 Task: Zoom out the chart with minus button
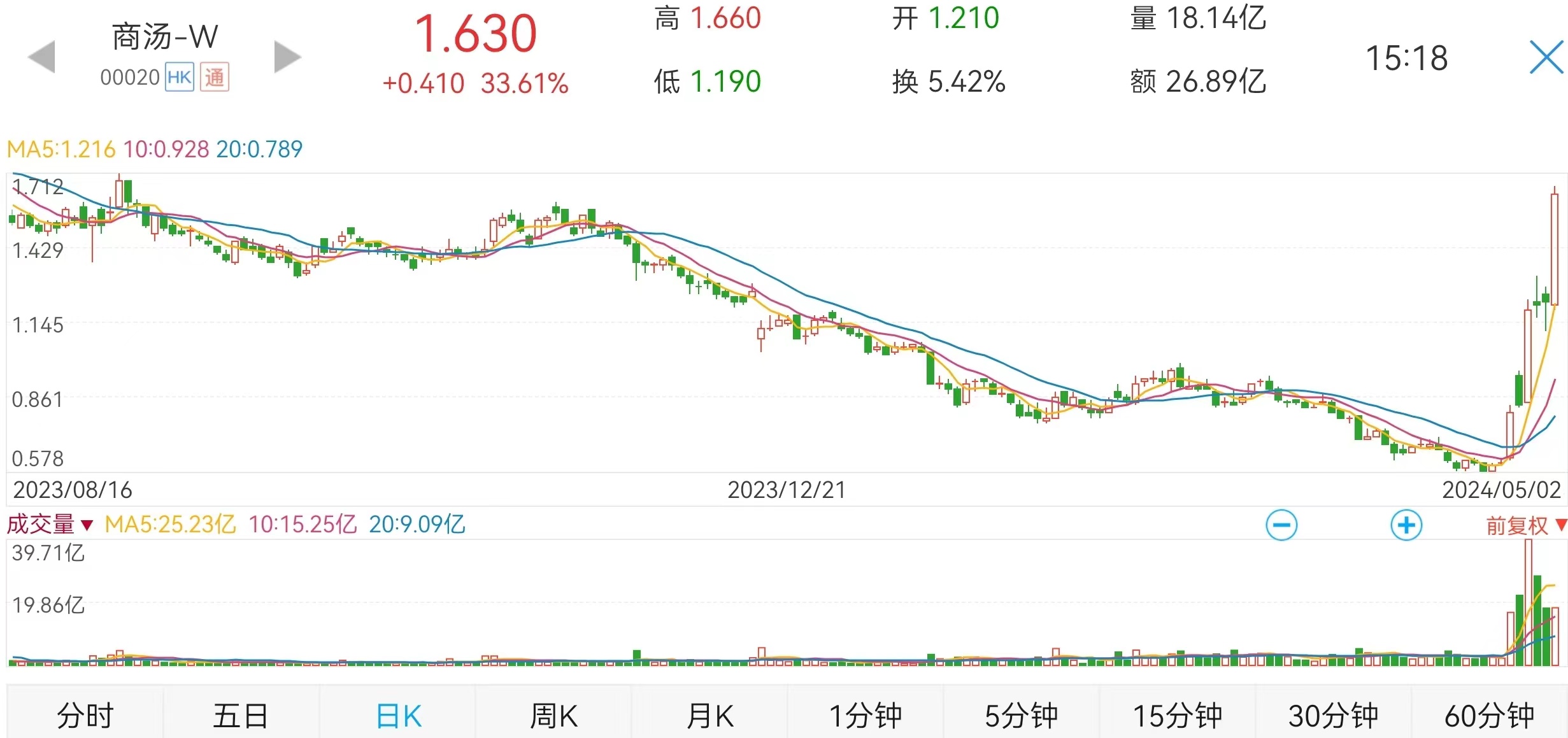tap(1281, 525)
